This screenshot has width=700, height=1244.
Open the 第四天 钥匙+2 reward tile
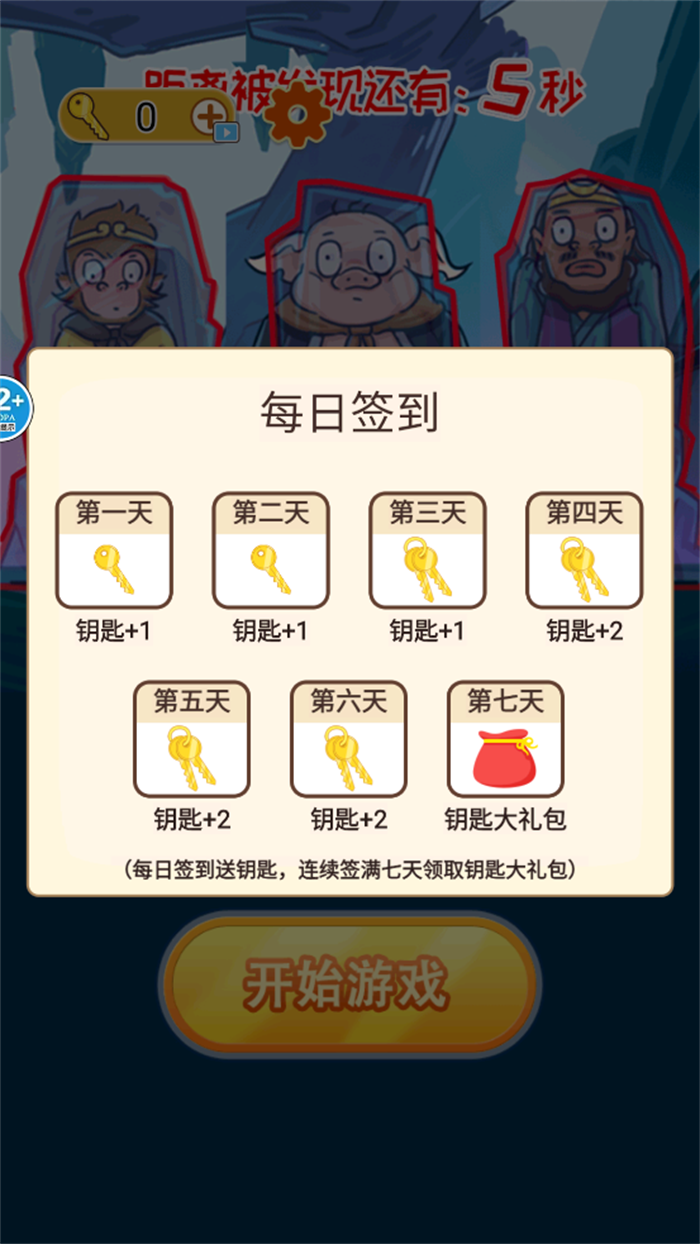click(x=585, y=551)
